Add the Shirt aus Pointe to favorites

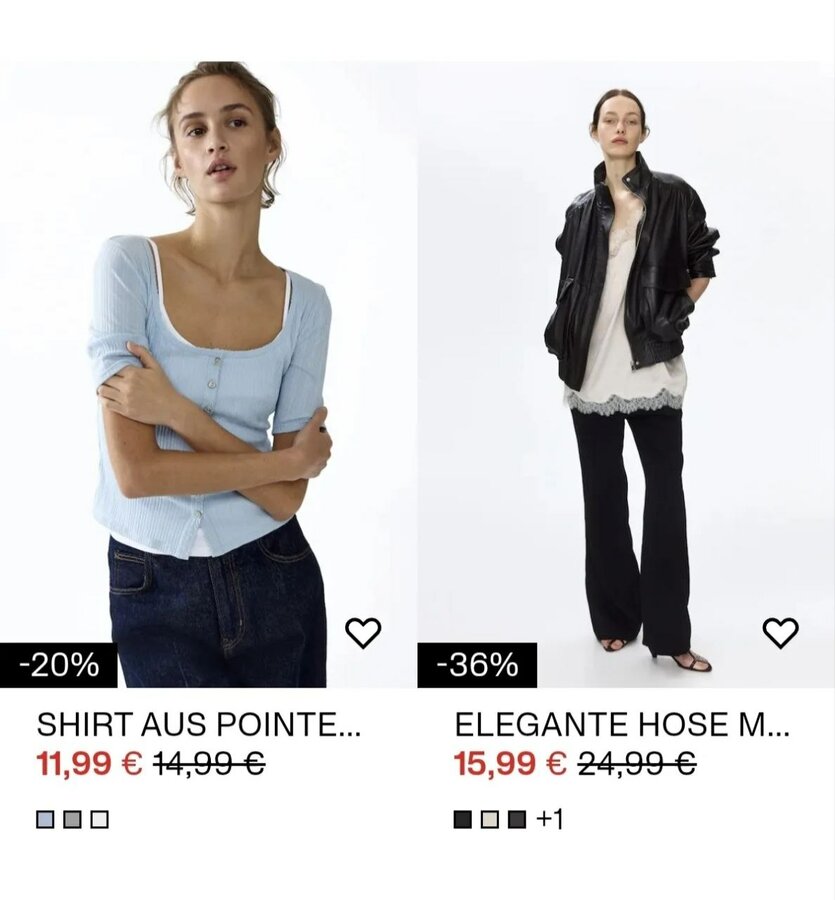[x=363, y=632]
